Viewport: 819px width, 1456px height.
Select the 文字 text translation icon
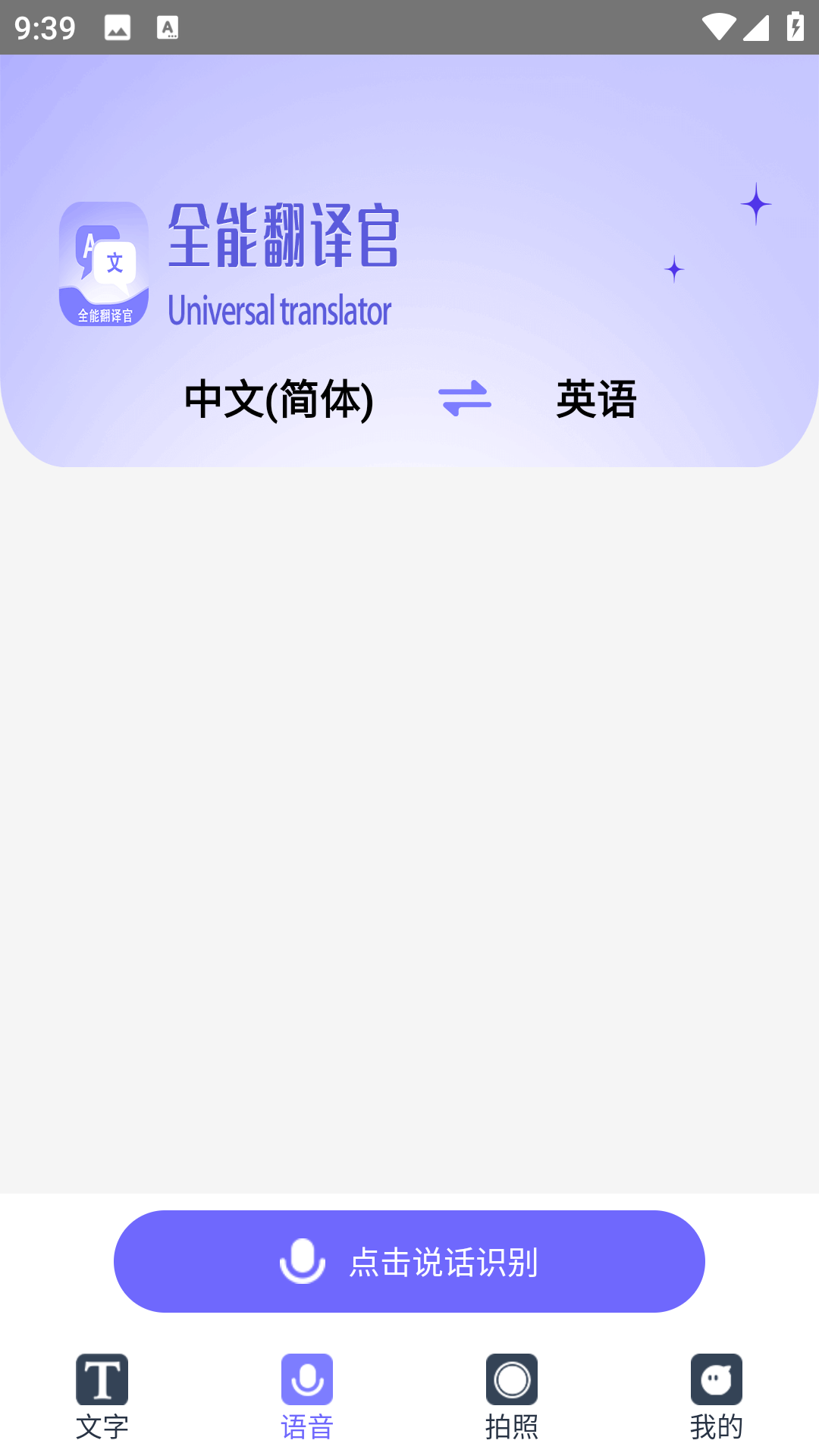[x=102, y=1380]
